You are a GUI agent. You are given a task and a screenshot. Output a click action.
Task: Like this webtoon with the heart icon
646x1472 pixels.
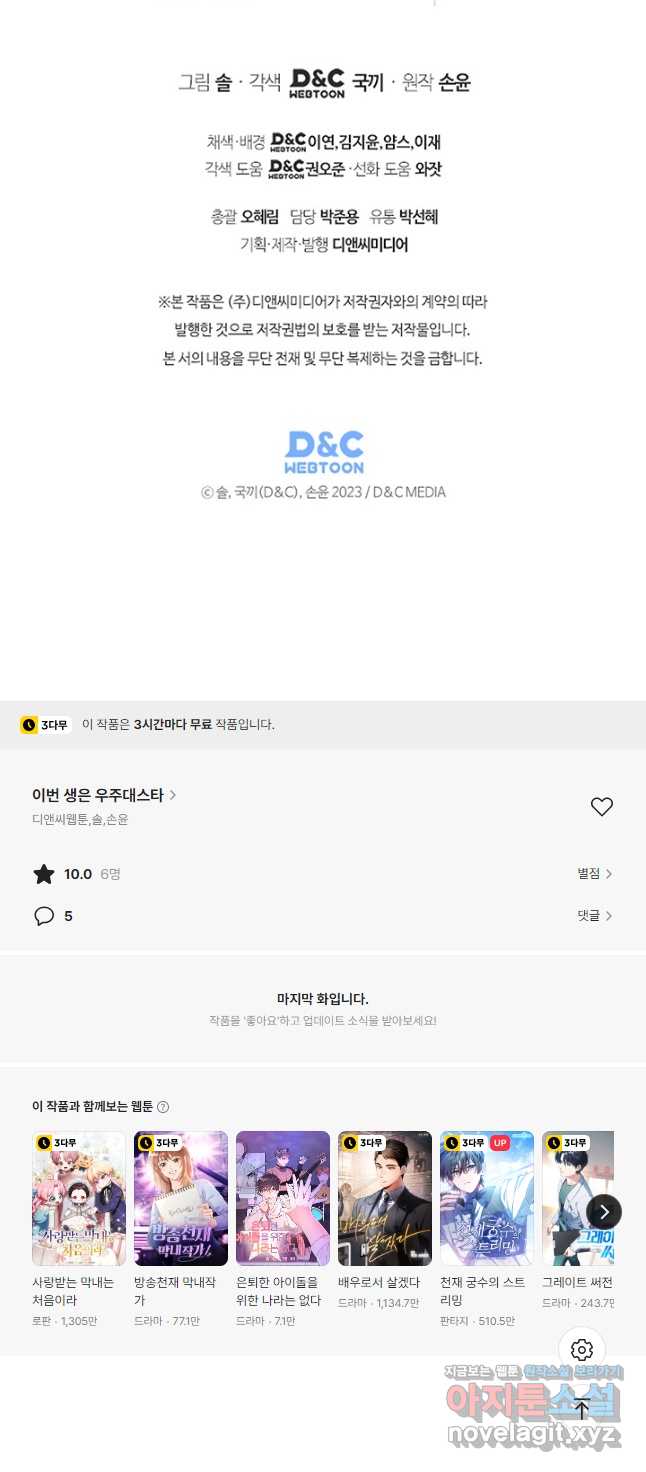(601, 807)
